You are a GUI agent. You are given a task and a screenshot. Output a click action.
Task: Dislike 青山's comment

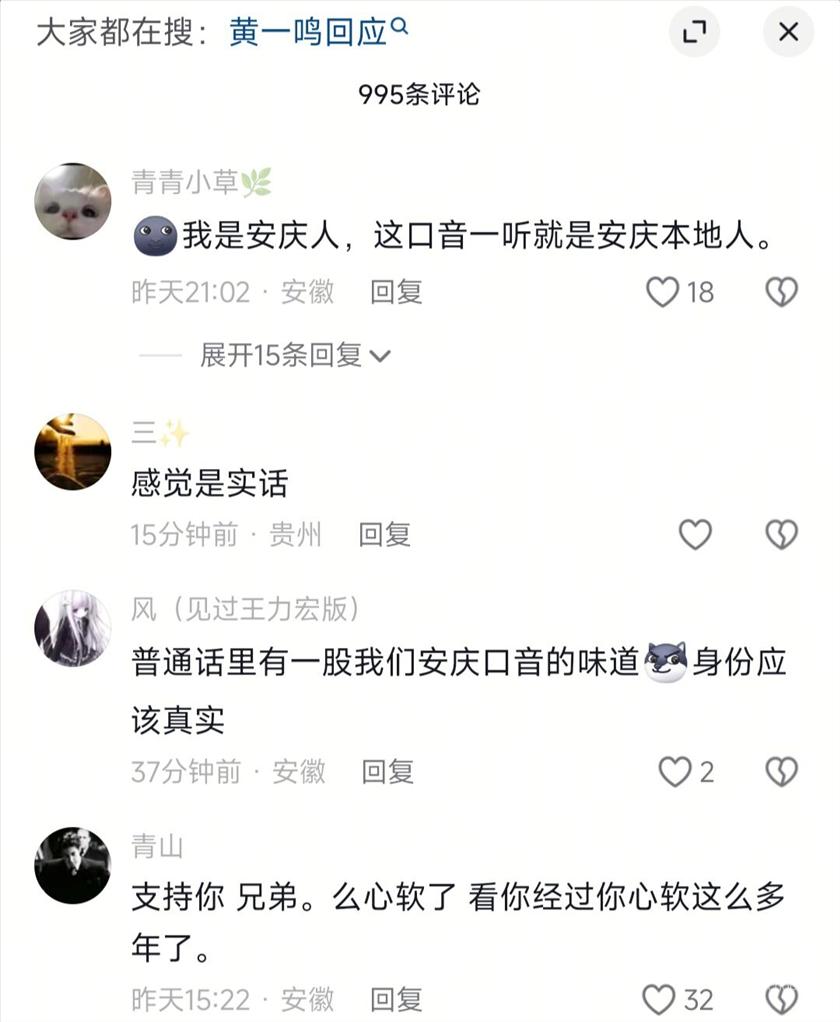pos(781,999)
